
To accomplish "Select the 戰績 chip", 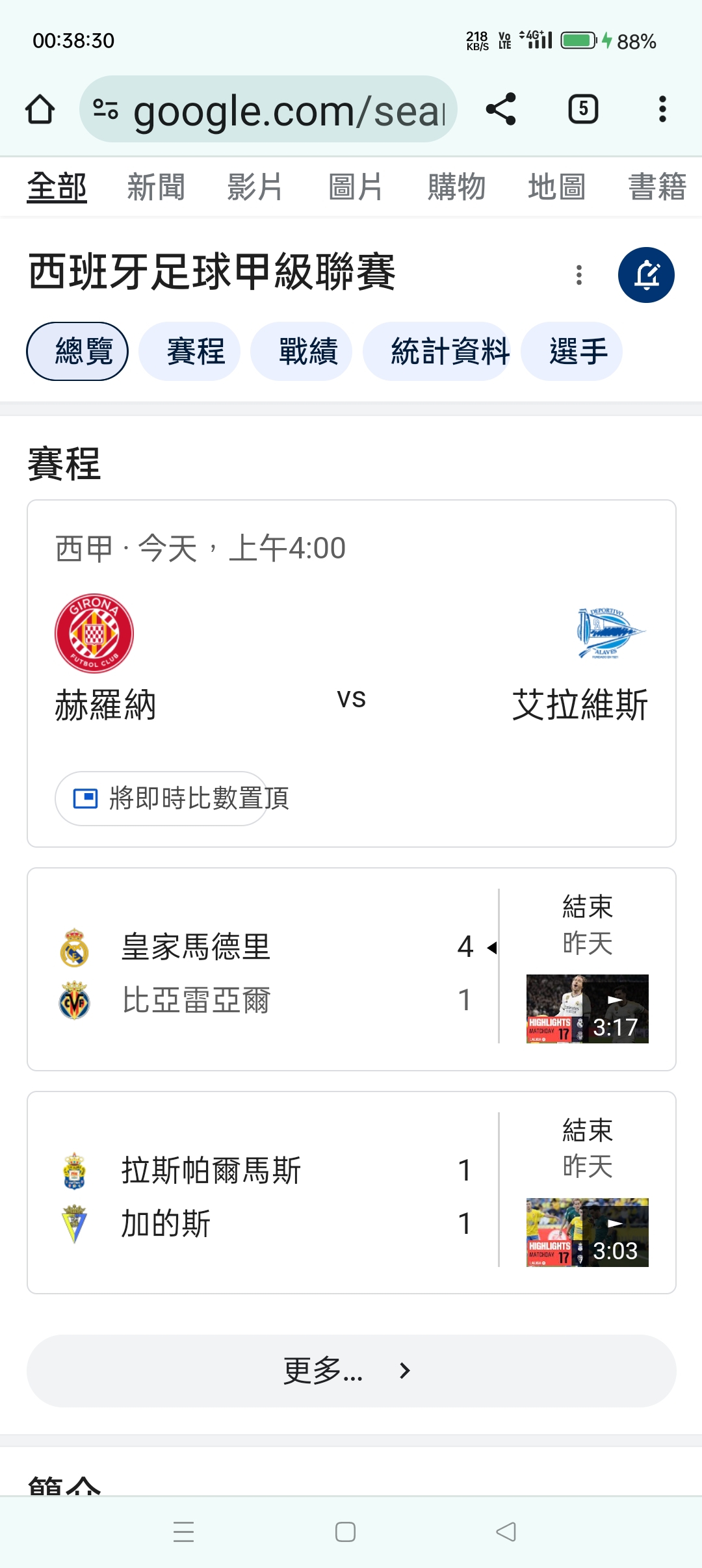I will click(308, 352).
